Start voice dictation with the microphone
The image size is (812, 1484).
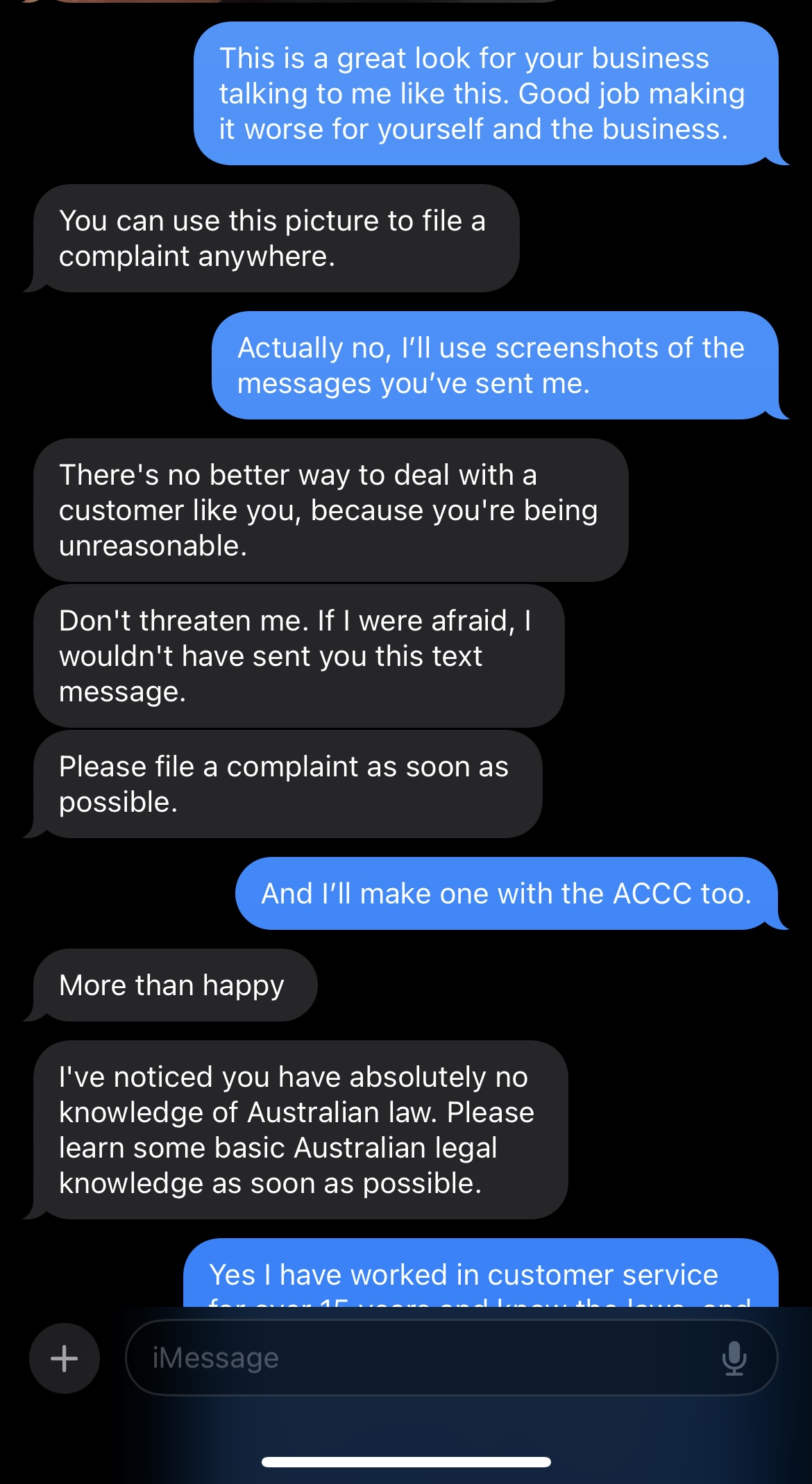(734, 1358)
